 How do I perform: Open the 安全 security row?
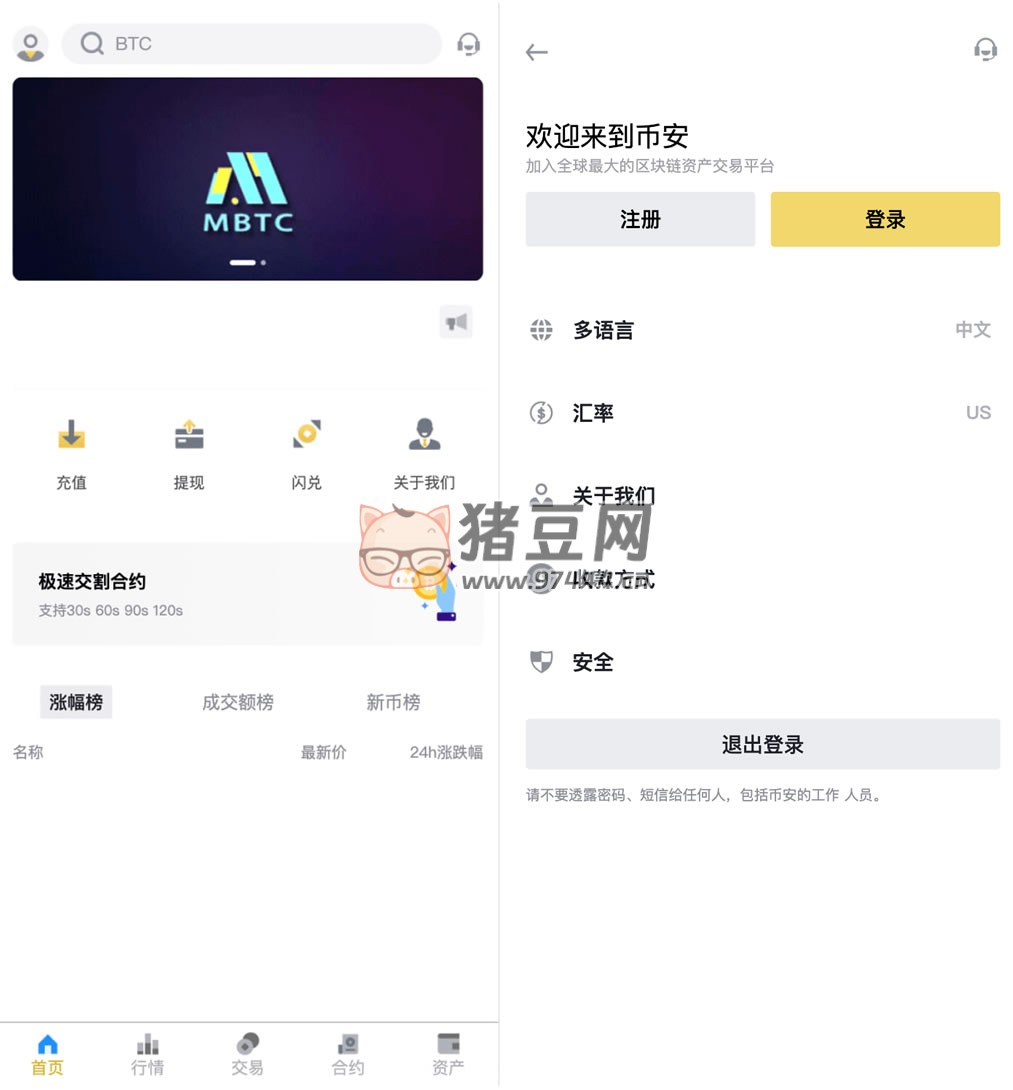[x=760, y=662]
